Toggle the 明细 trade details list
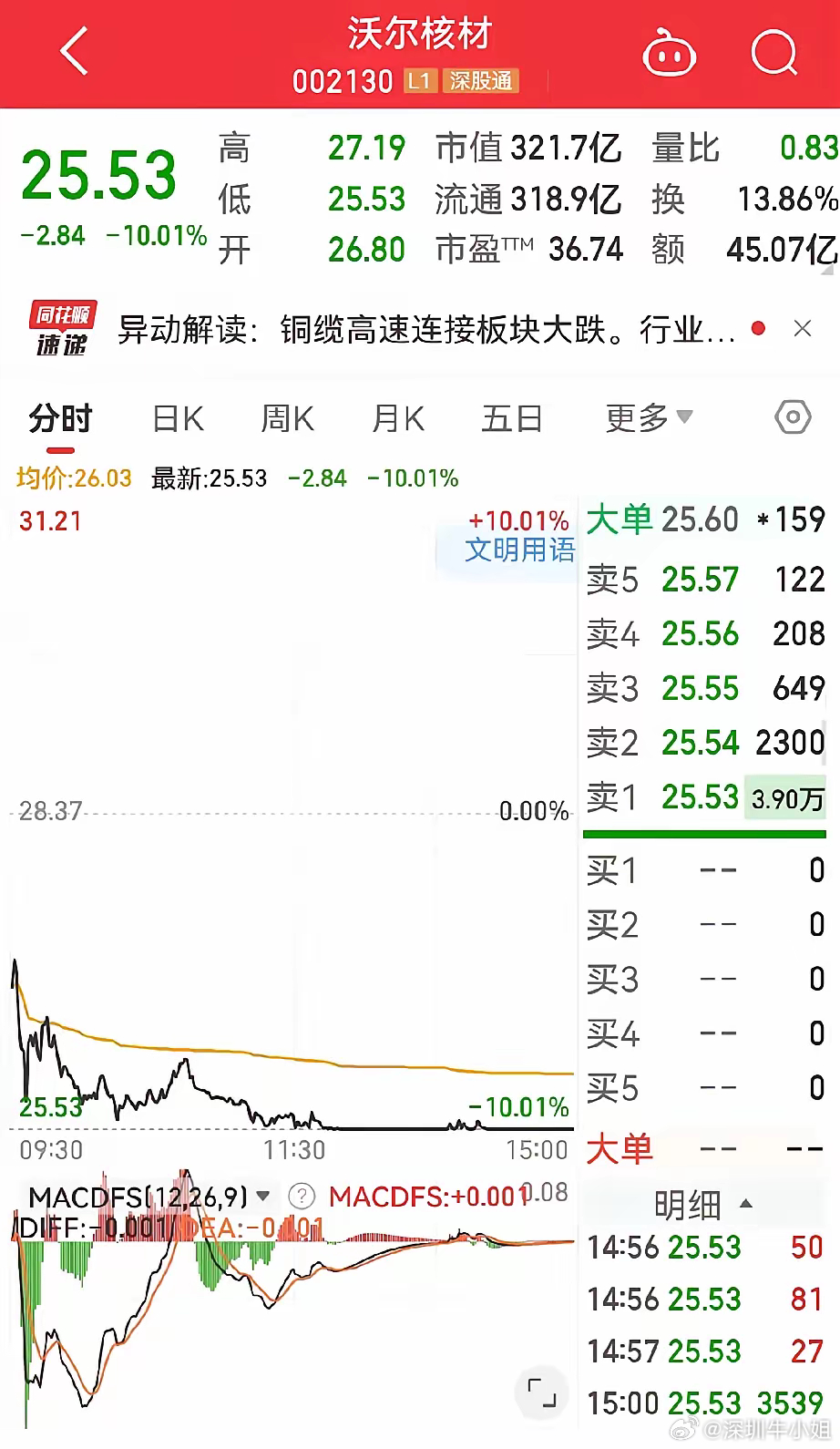The height and width of the screenshot is (1449, 840). click(703, 1204)
